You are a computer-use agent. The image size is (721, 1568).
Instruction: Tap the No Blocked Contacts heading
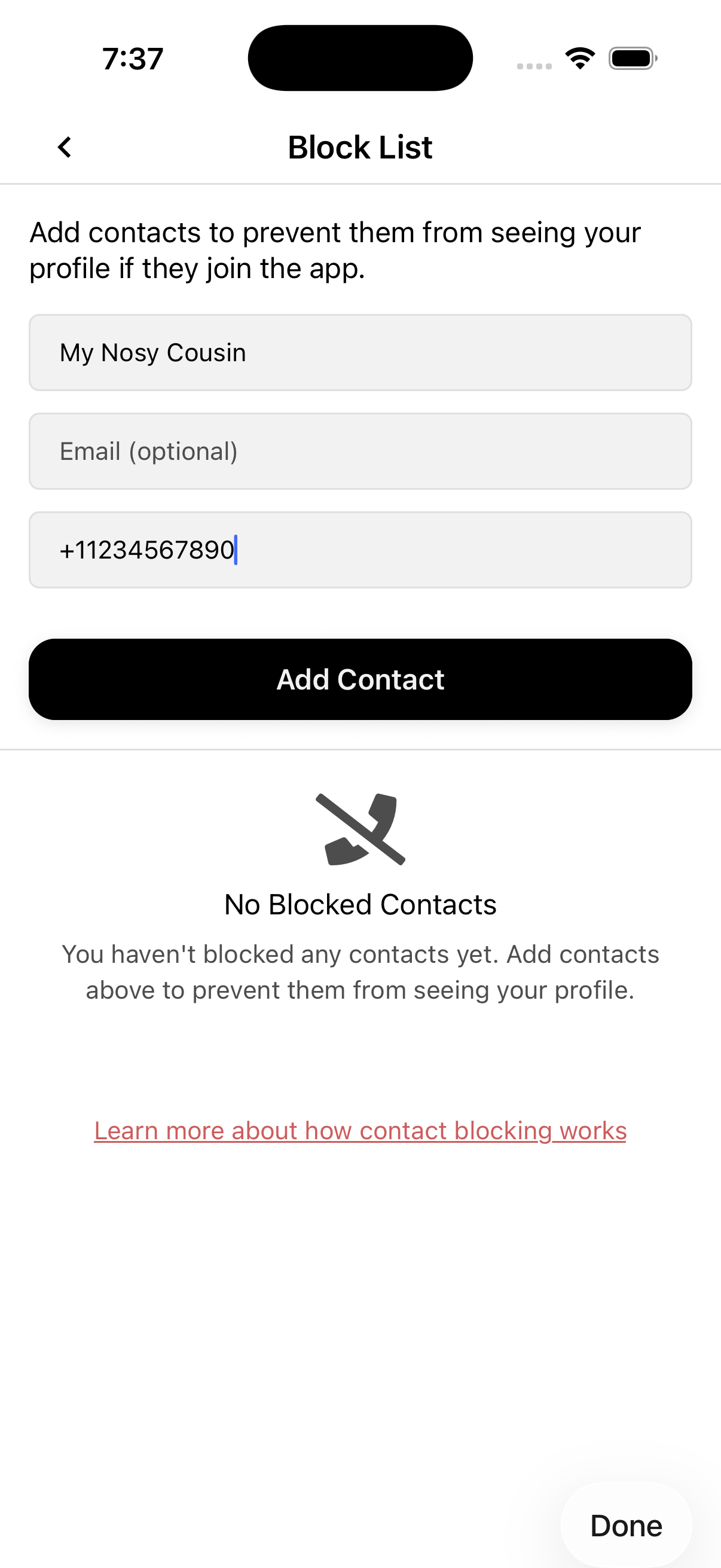360,905
